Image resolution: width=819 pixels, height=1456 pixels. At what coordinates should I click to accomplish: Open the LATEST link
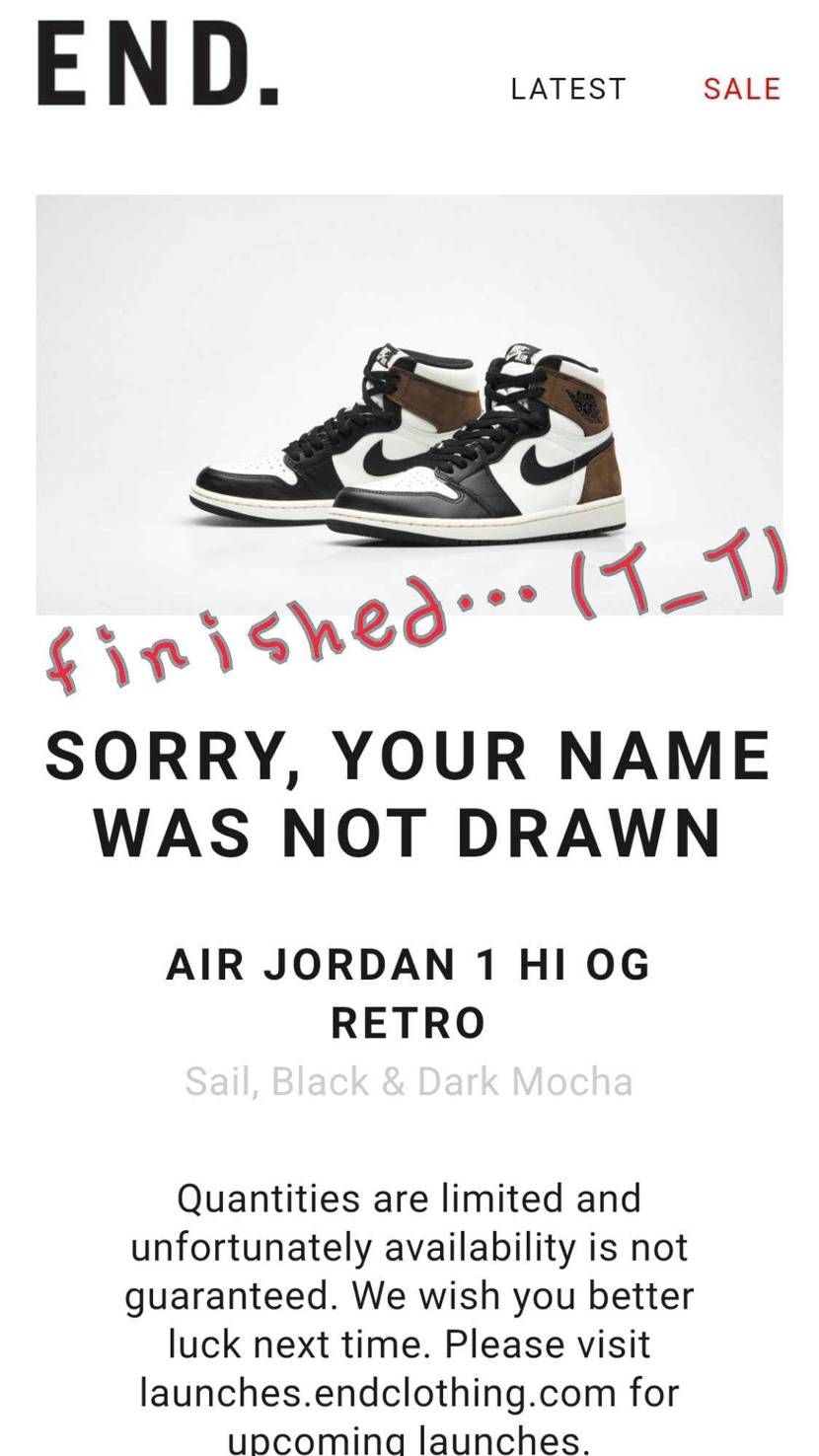pos(567,89)
